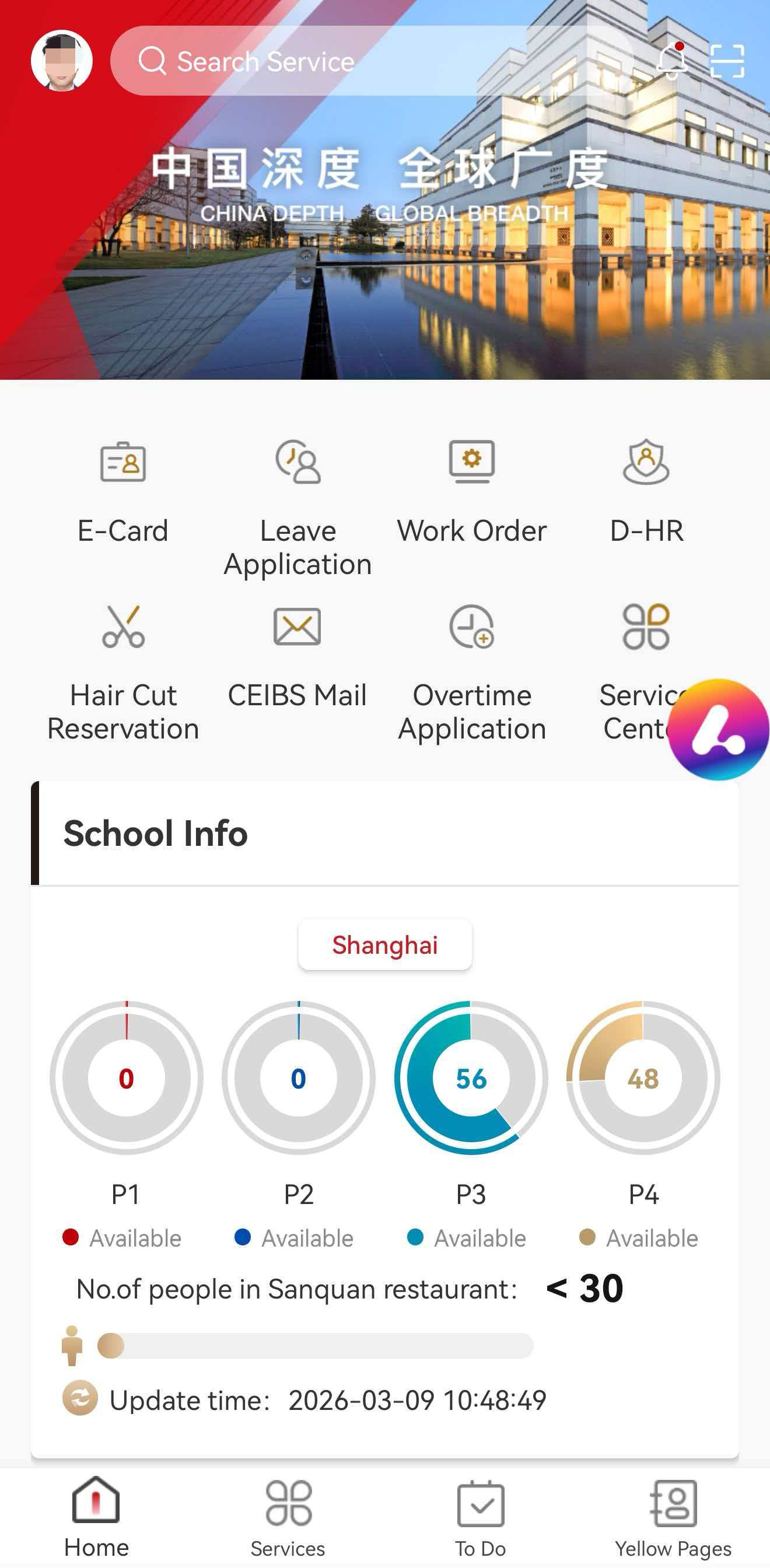
Task: Open D-HR service
Action: click(x=646, y=490)
